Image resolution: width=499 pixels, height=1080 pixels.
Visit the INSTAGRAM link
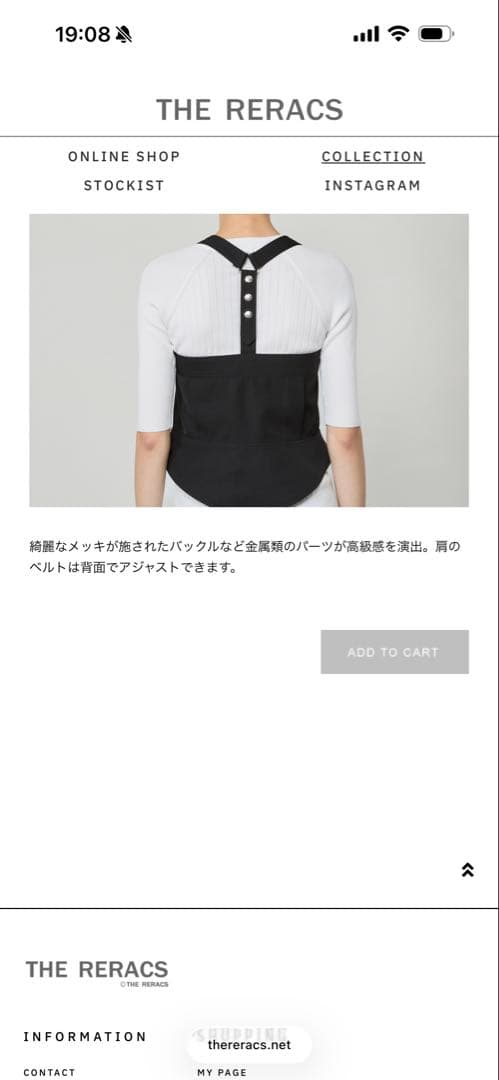tap(372, 186)
